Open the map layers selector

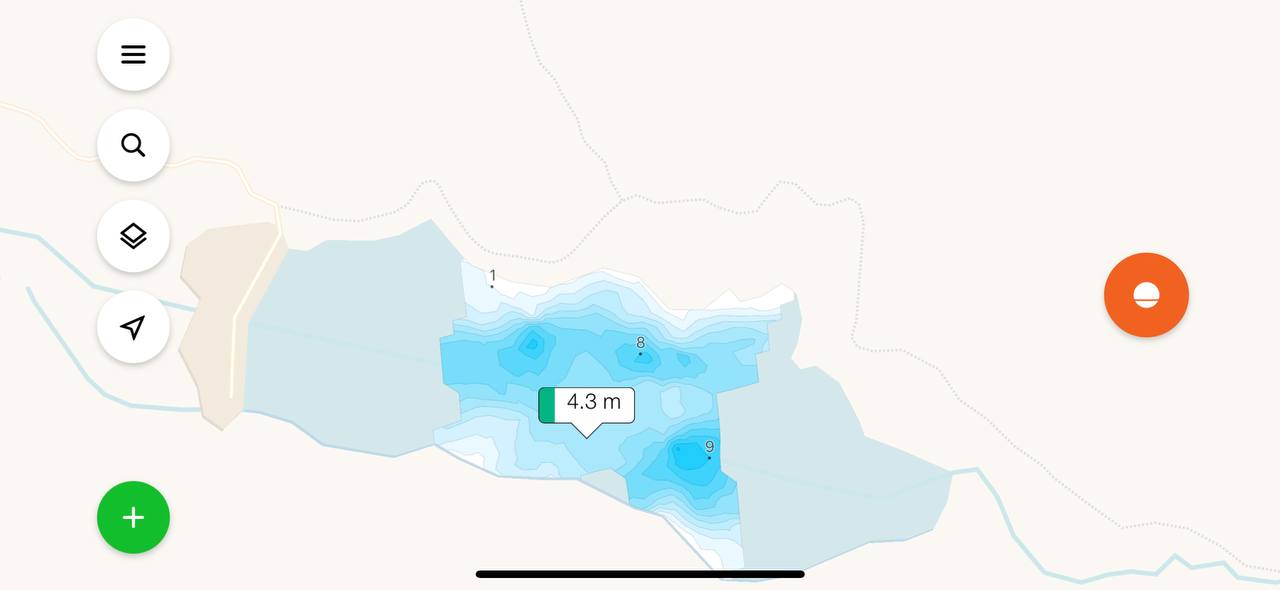click(133, 236)
